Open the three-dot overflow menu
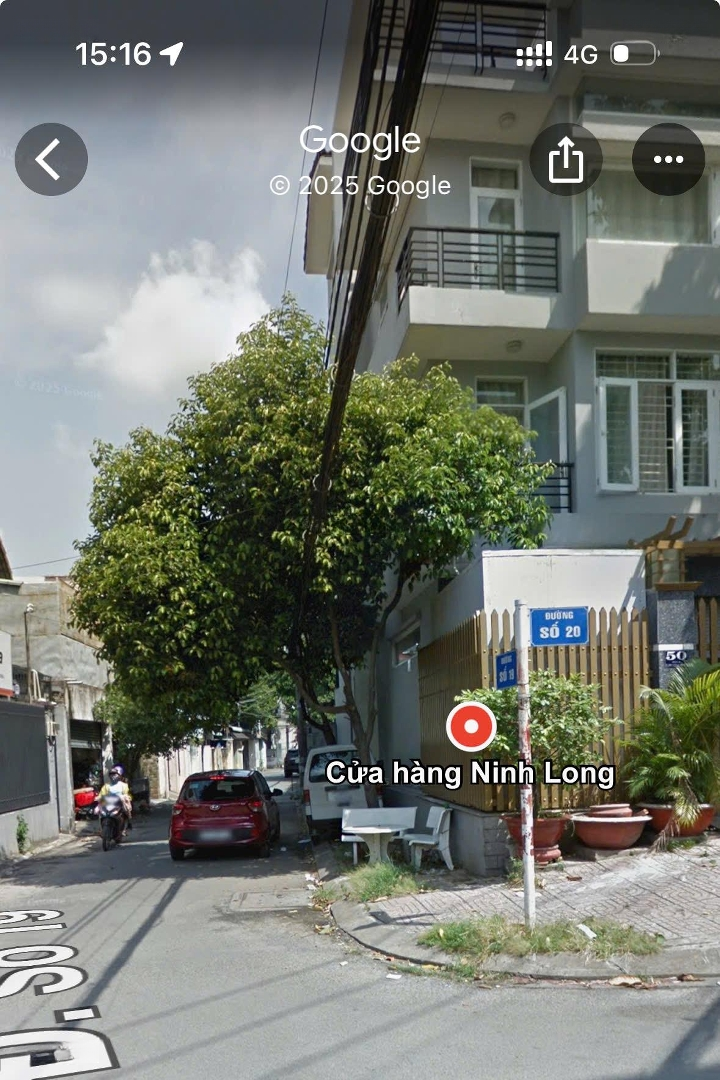 [x=668, y=159]
